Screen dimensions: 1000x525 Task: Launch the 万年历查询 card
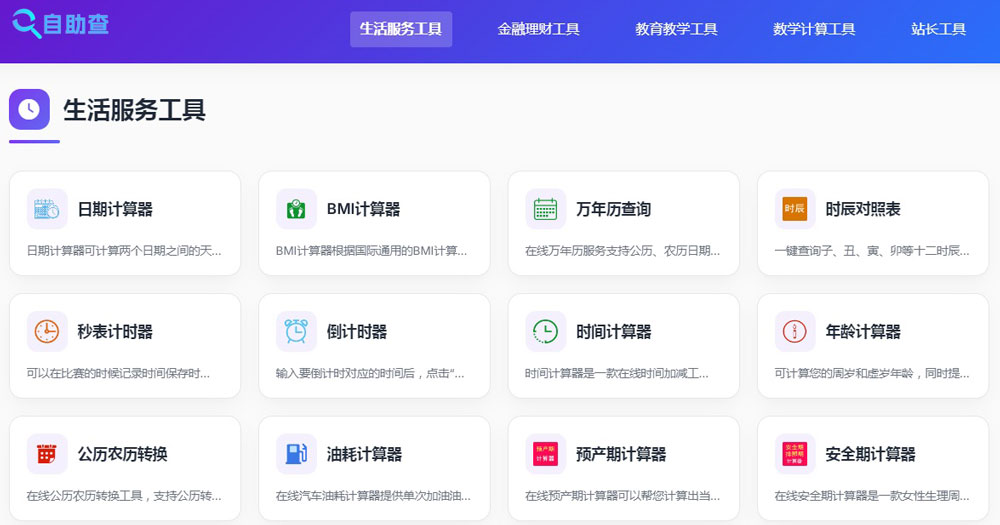(623, 222)
